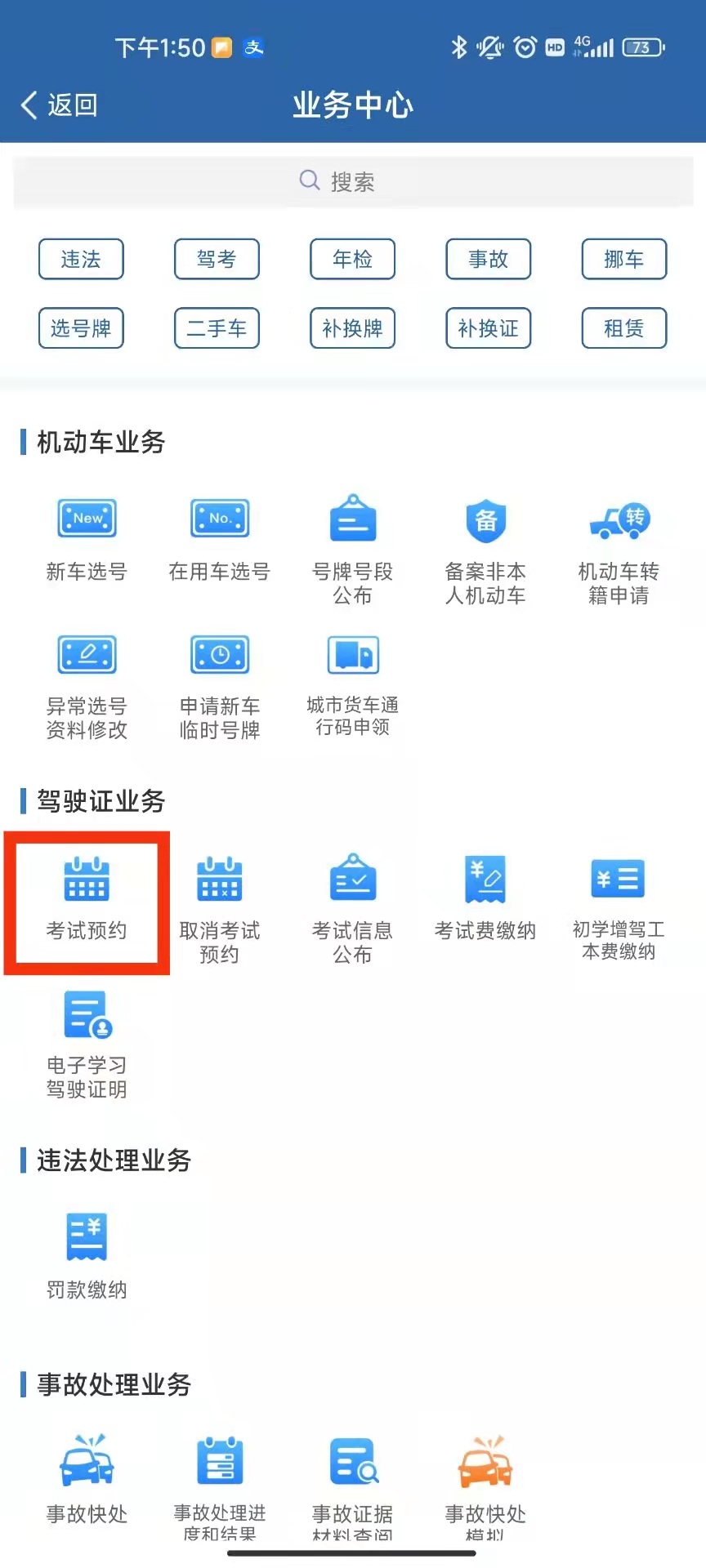Open 机动车转籍申请

click(619, 549)
